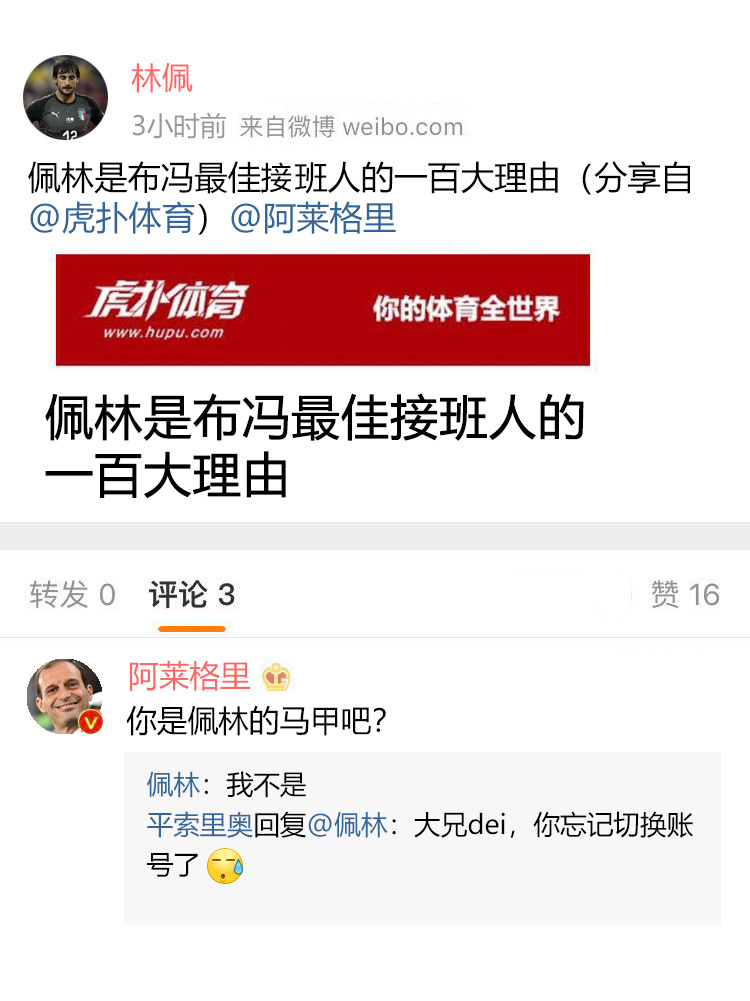Screen dimensions: 750x1001
Task: Open the @阿莱格里 mention in the post
Action: [x=313, y=218]
